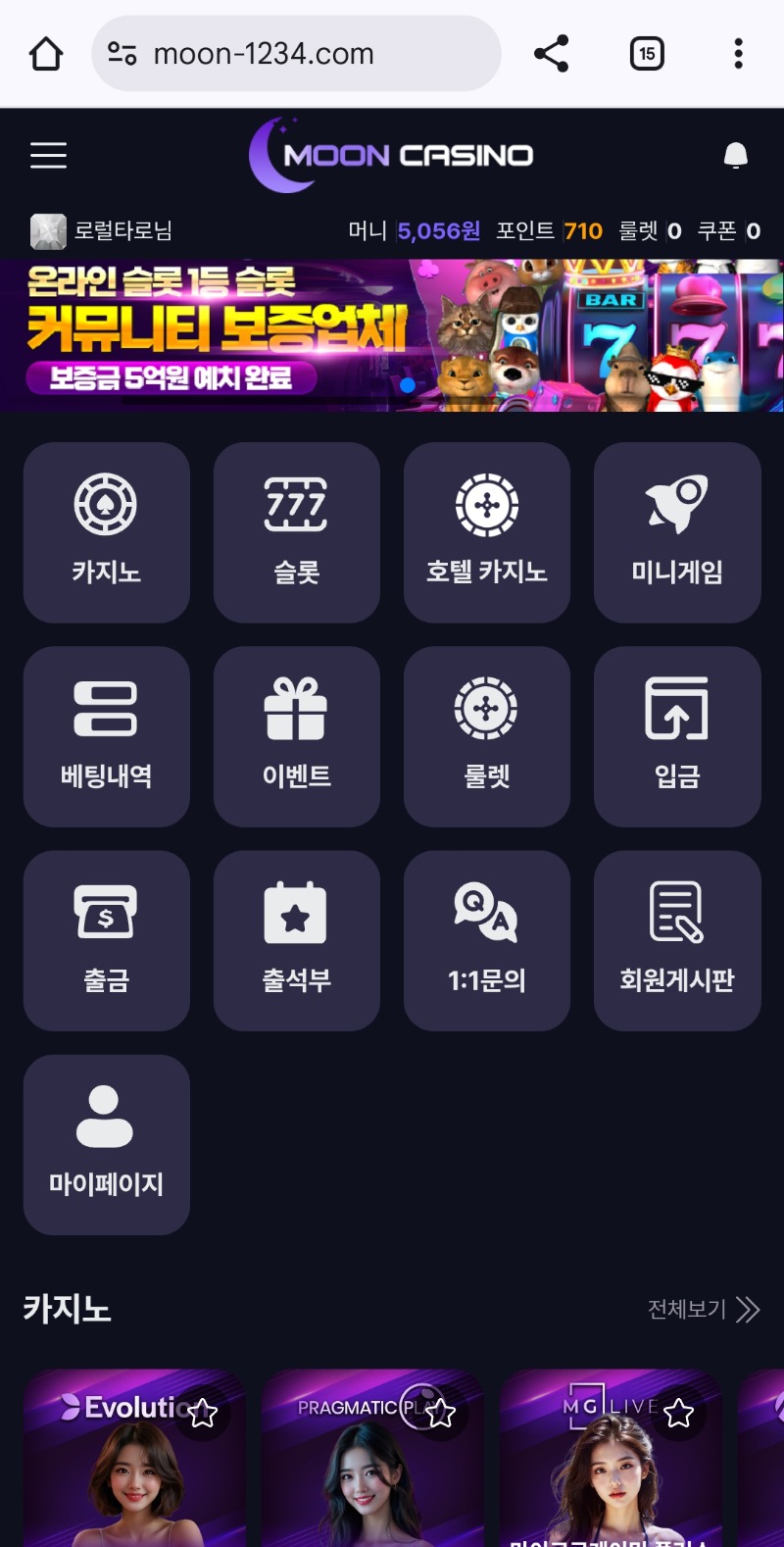Open the hamburger drawer menu
Screen dimensions: 784x1547
click(x=48, y=155)
